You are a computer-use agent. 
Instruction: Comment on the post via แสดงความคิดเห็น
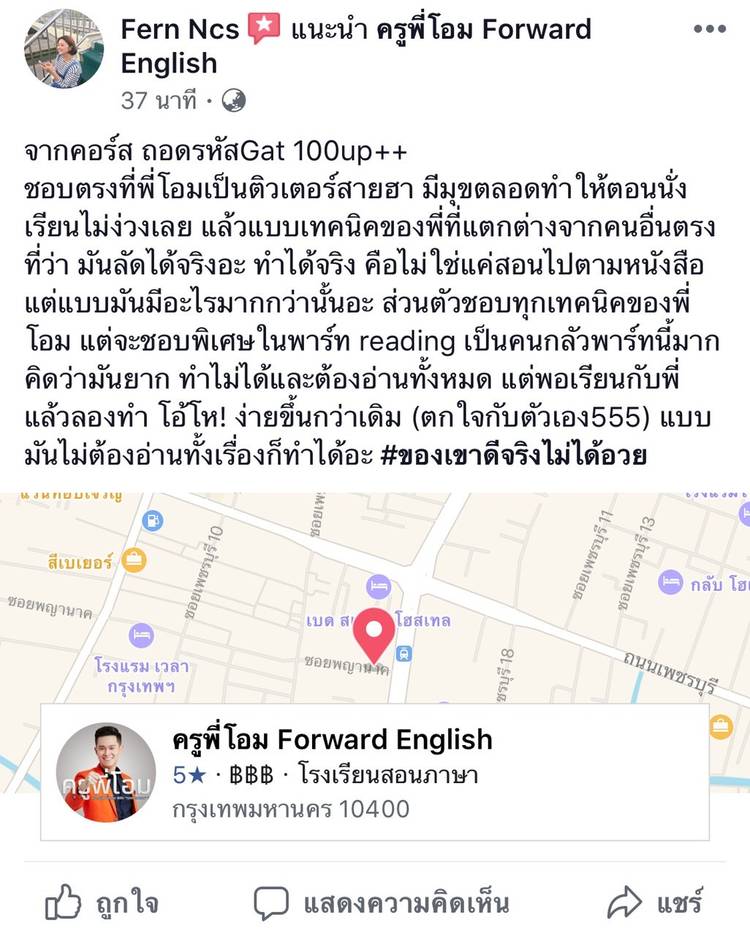pos(381,903)
